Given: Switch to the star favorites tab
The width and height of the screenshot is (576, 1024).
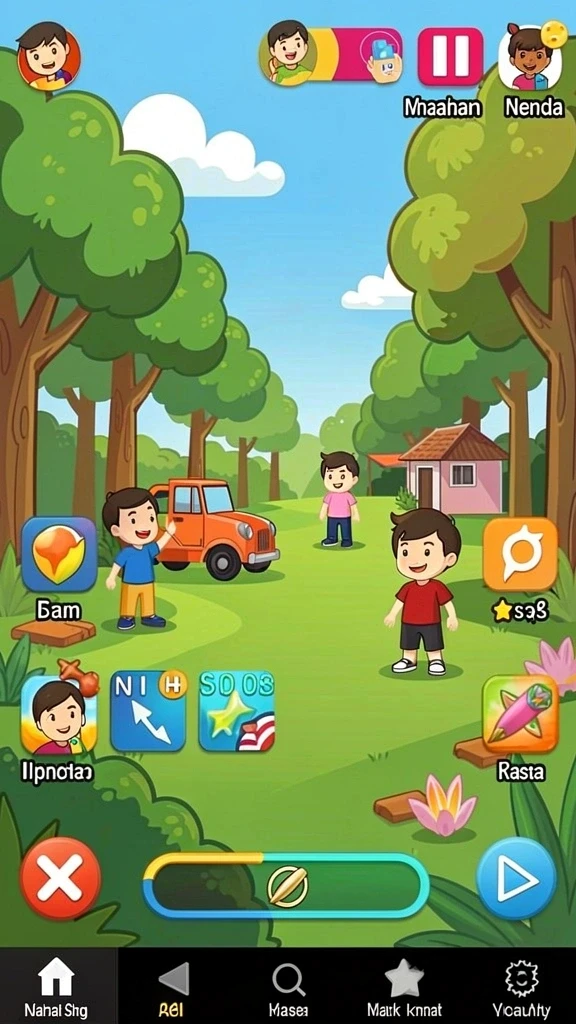Looking at the screenshot, I should [404, 986].
